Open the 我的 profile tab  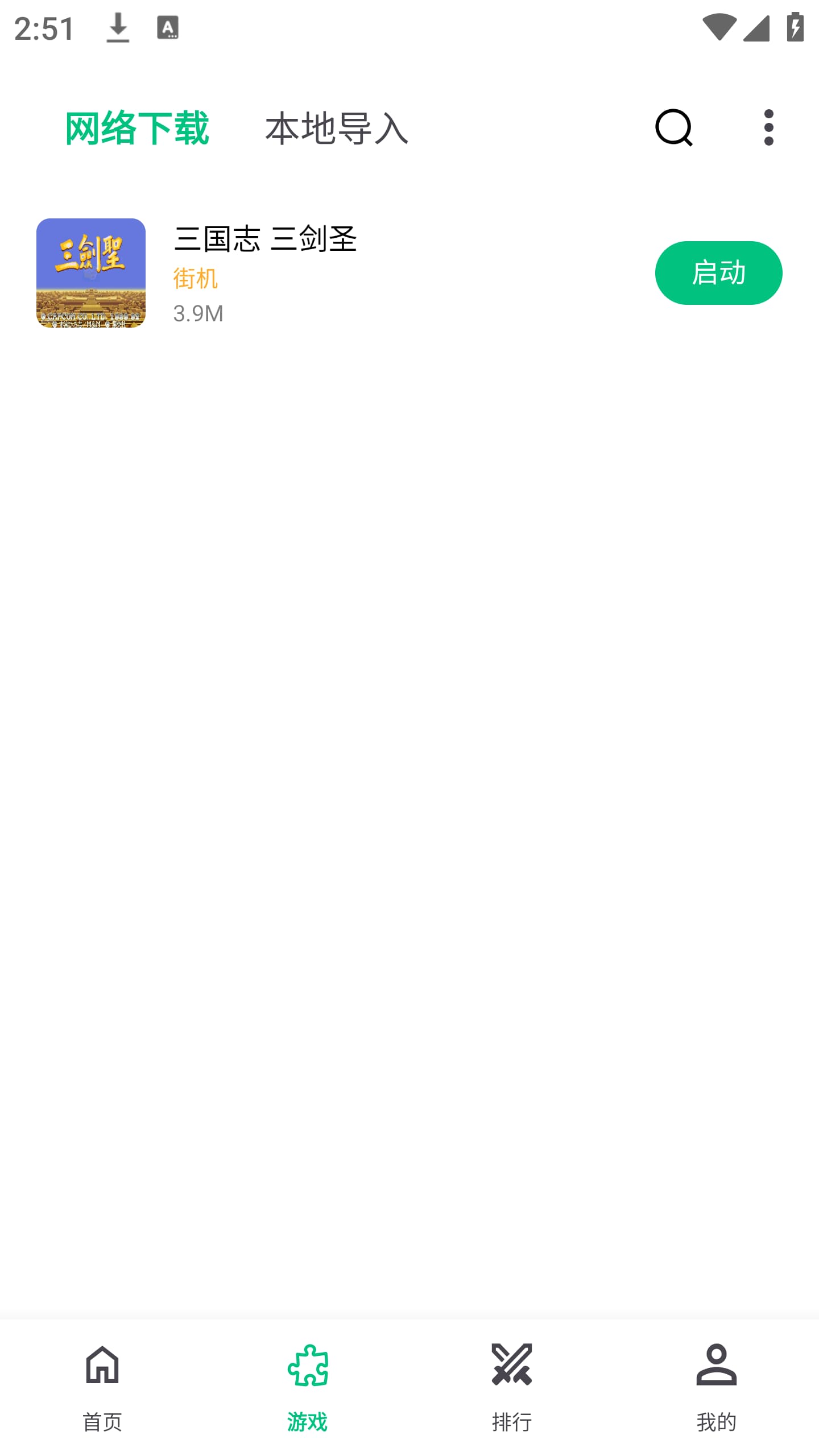716,1387
